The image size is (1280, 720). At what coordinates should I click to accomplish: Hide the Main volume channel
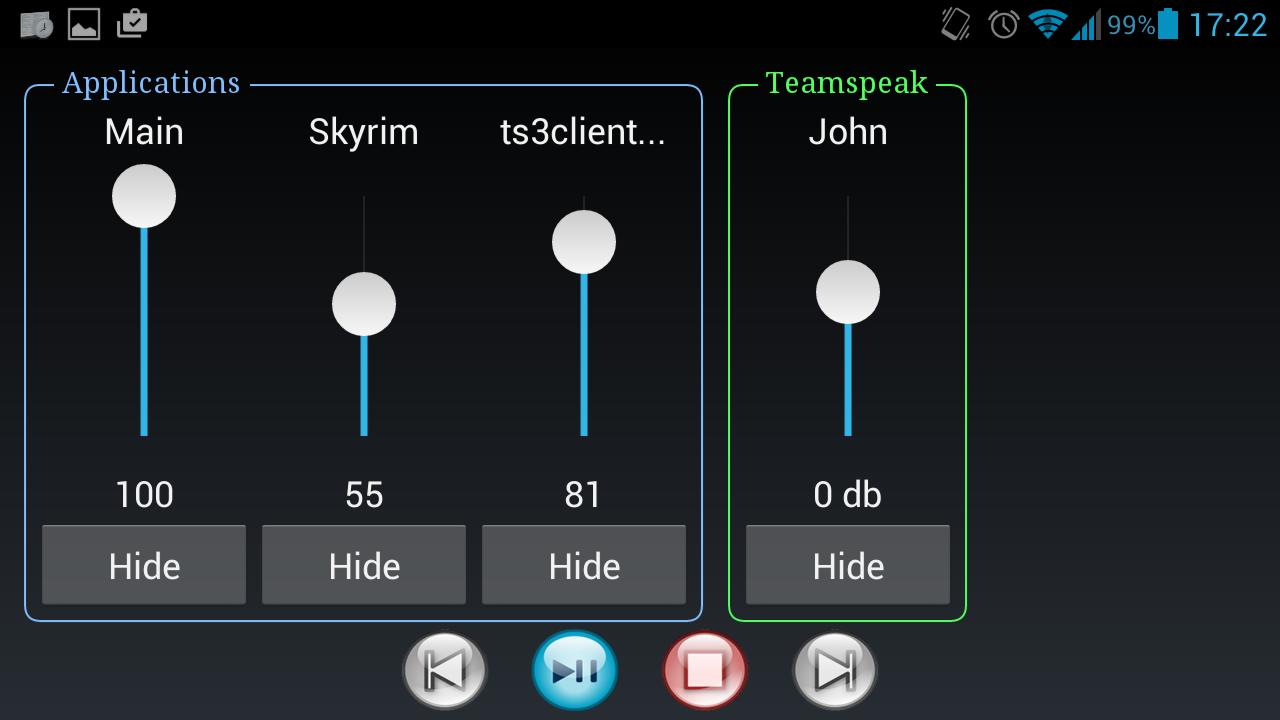(144, 565)
